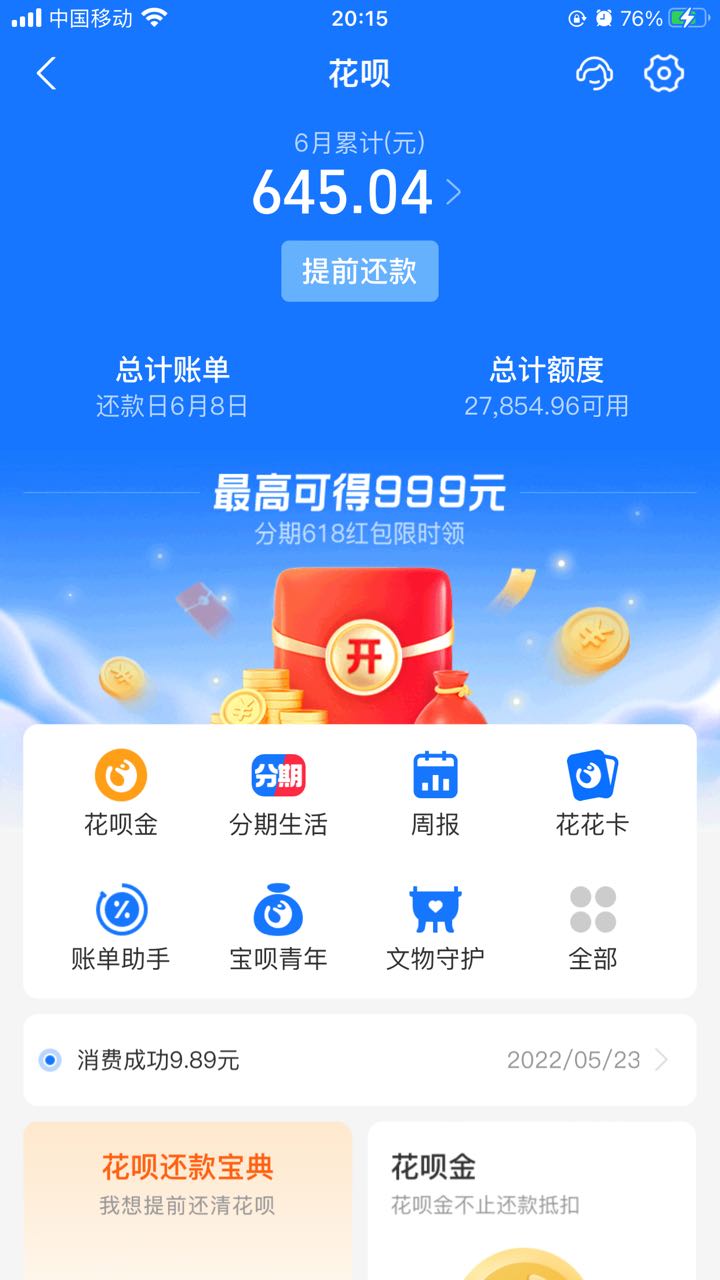The height and width of the screenshot is (1280, 720).
Task: Open the Huabei settings gear
Action: coord(664,74)
